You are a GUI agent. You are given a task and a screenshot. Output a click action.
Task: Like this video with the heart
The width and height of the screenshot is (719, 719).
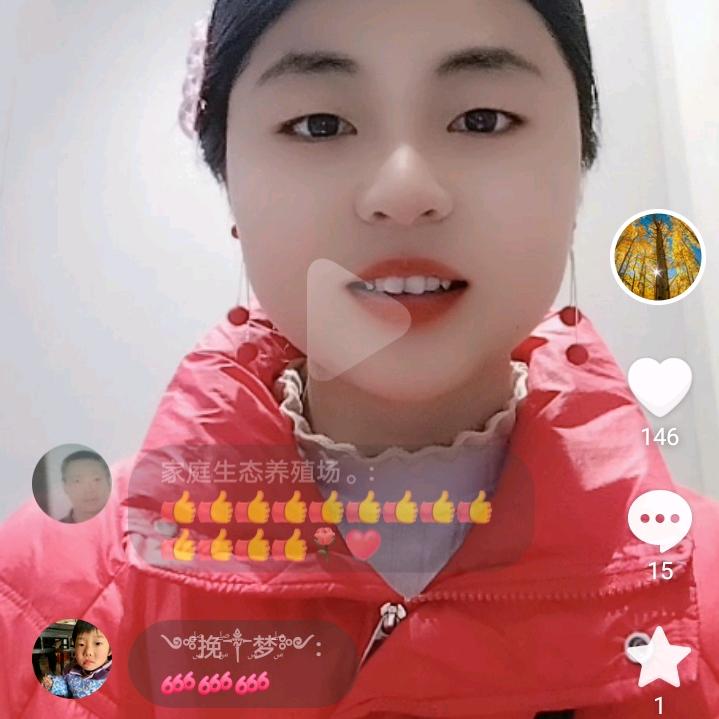coord(659,386)
